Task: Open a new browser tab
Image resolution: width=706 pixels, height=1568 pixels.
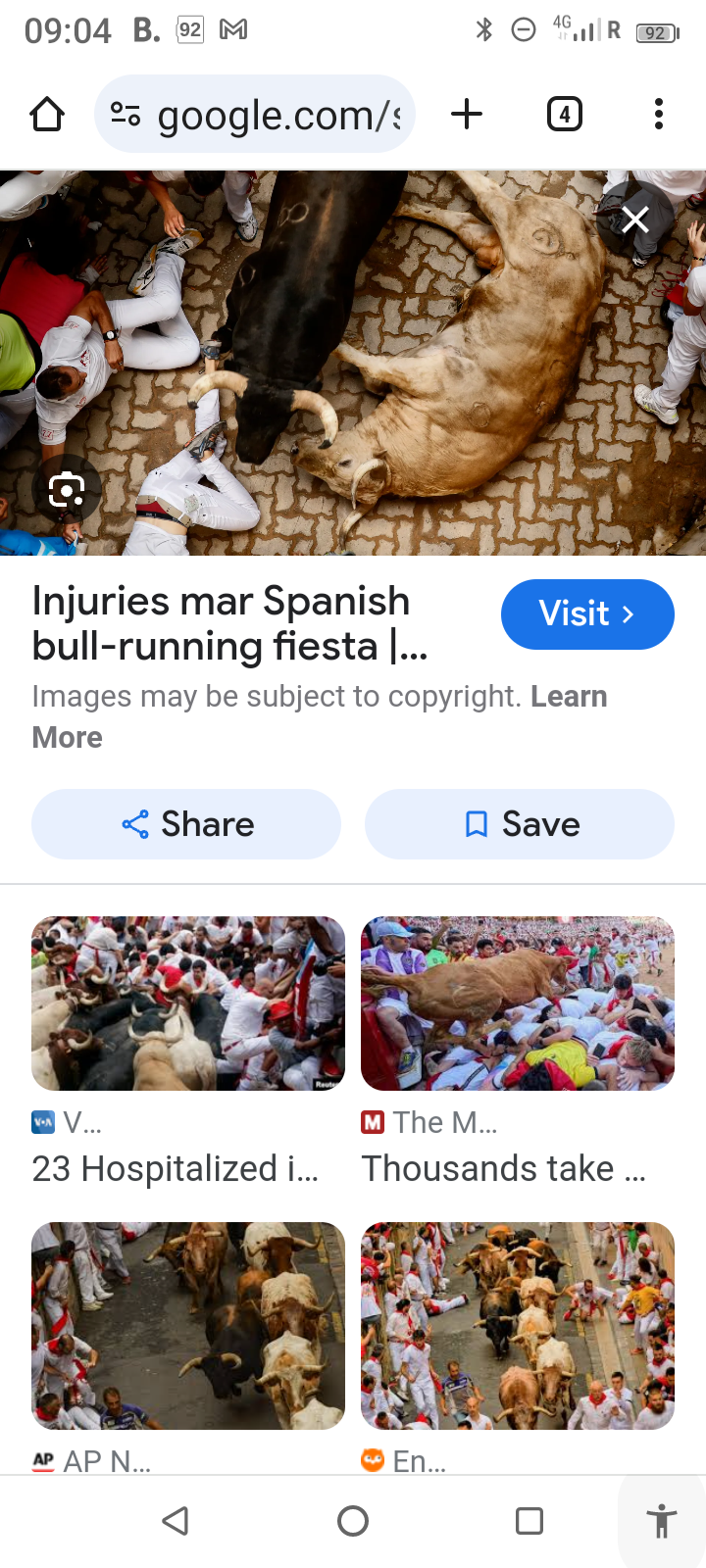Action: [467, 115]
